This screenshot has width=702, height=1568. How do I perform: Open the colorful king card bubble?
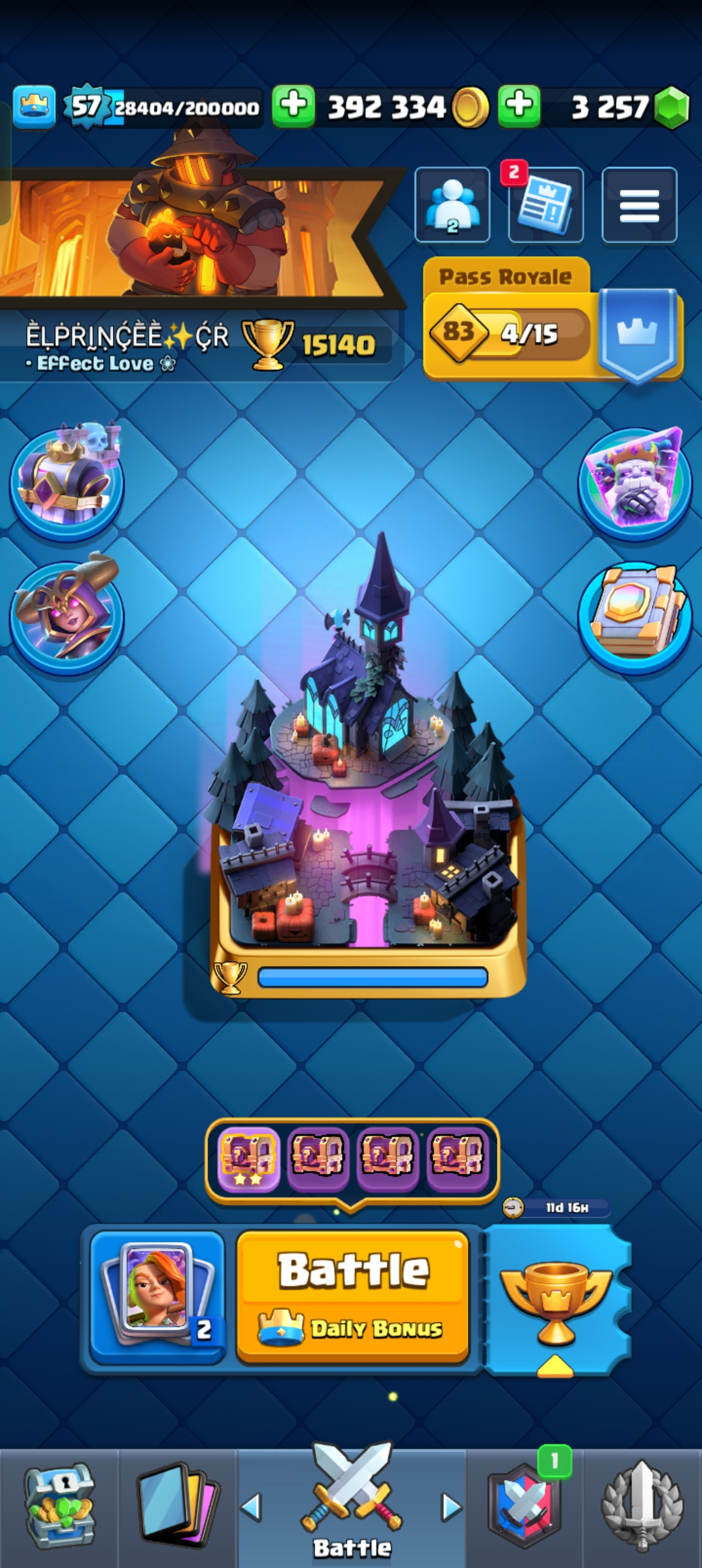coord(635,481)
